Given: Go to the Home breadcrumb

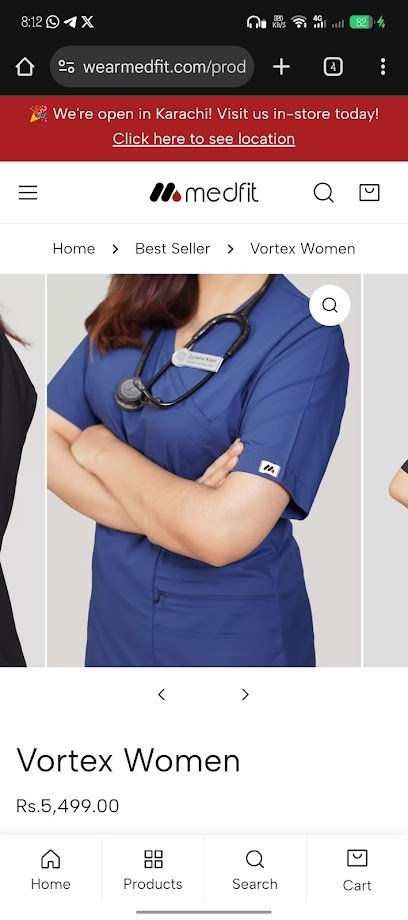Looking at the screenshot, I should click(74, 249).
